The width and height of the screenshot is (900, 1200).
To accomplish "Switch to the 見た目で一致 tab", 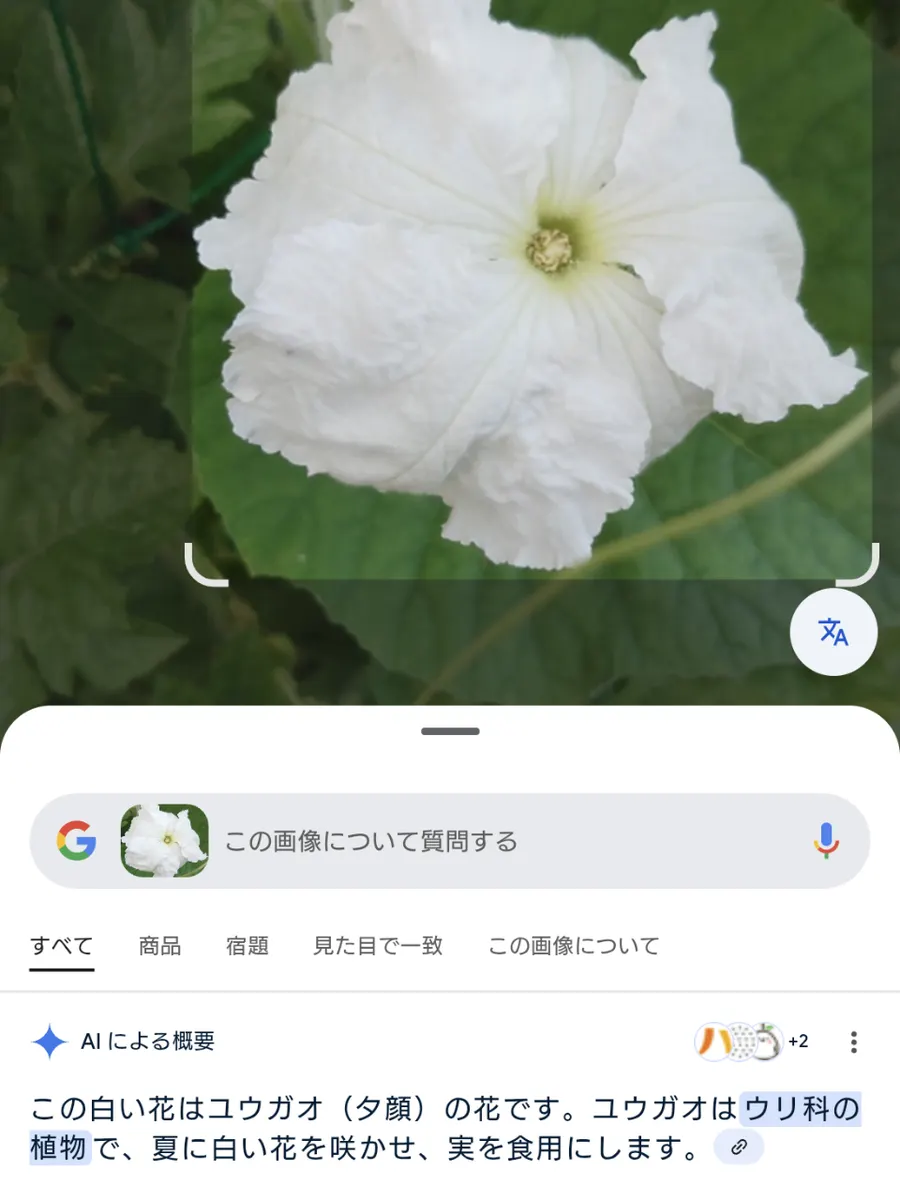I will 378,946.
